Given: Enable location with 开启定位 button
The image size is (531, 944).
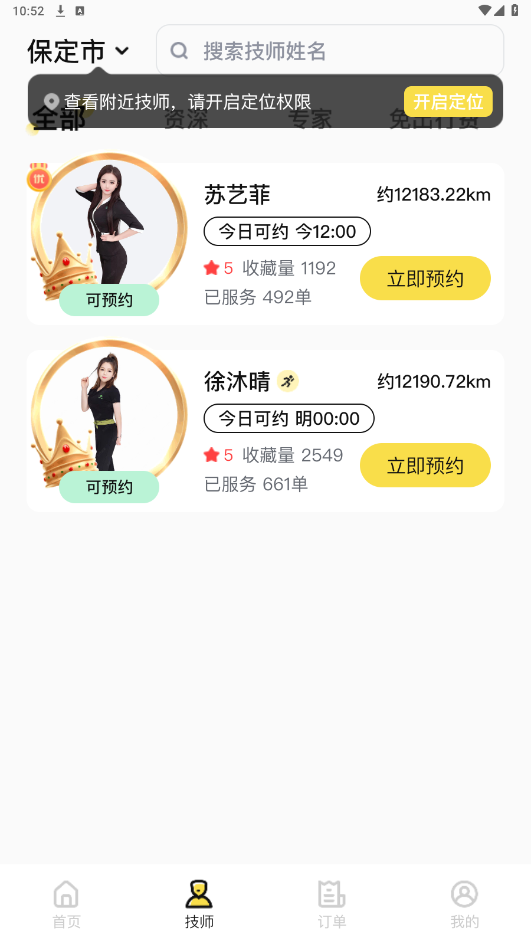Looking at the screenshot, I should point(448,101).
